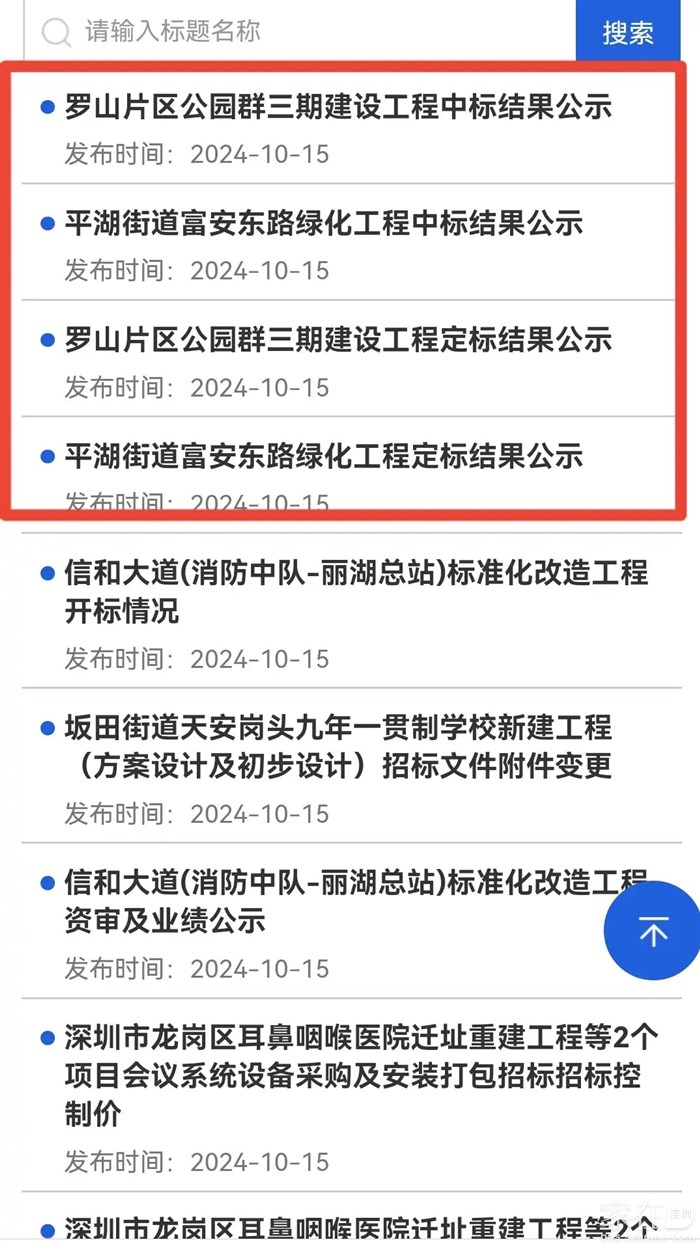Open 罗山片区公园群三期建设工程中标结果公示
This screenshot has width=700, height=1245.
click(x=338, y=107)
